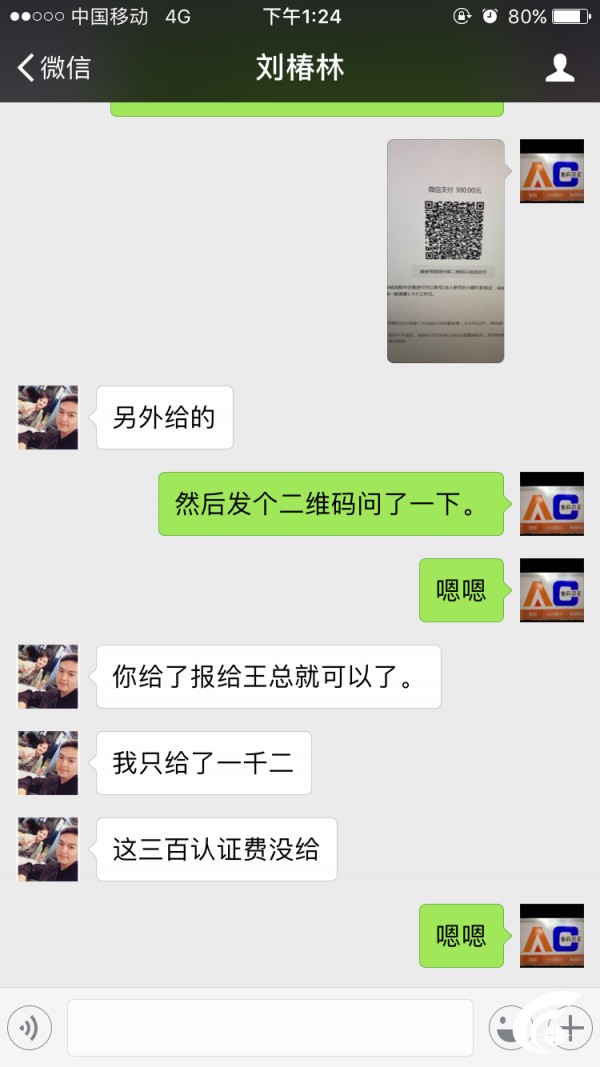Open chat info via profile icon

559,68
